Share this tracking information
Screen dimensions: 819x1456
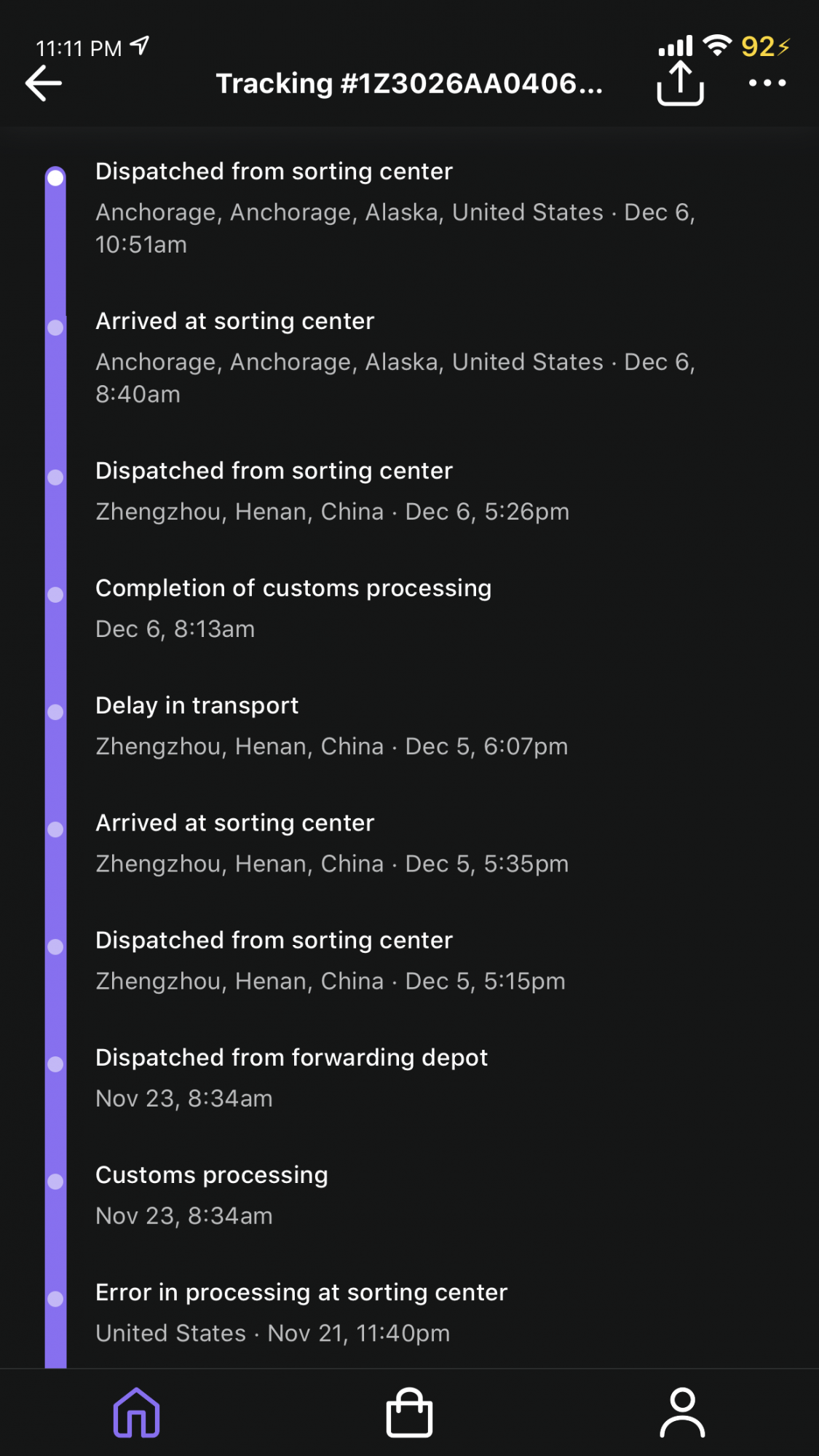tap(680, 84)
